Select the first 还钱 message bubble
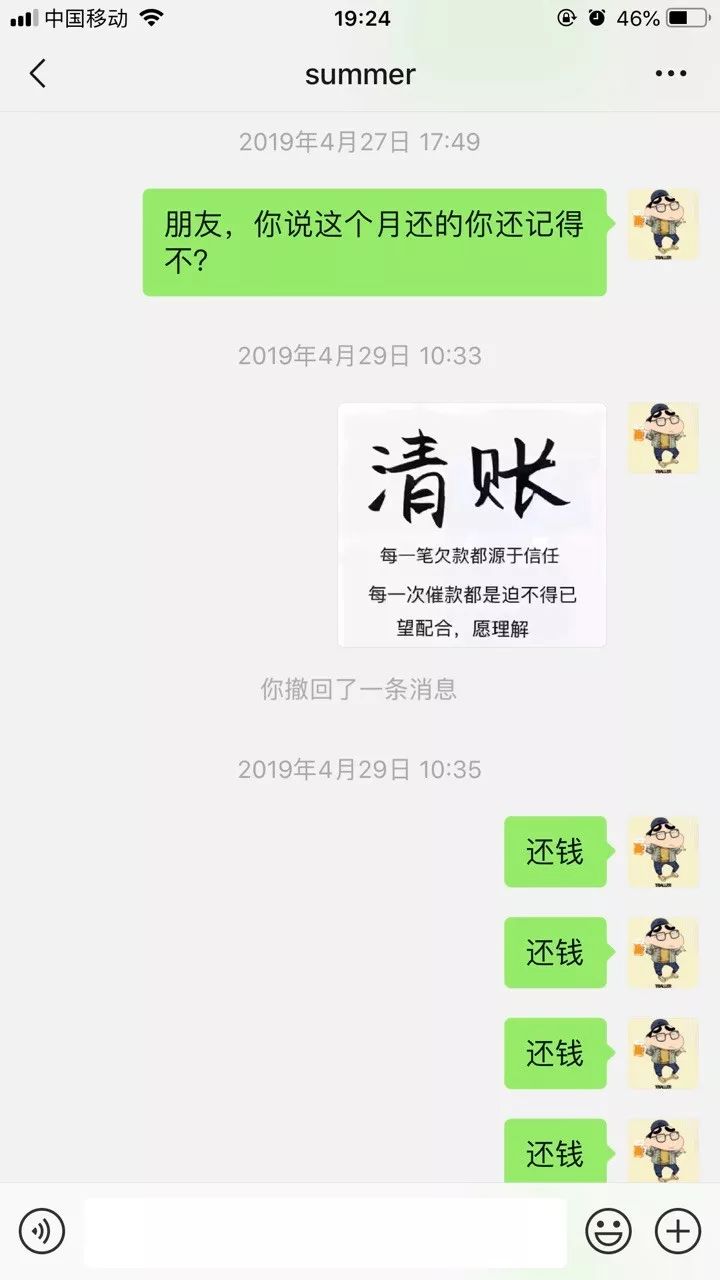Image resolution: width=720 pixels, height=1280 pixels. 555,851
